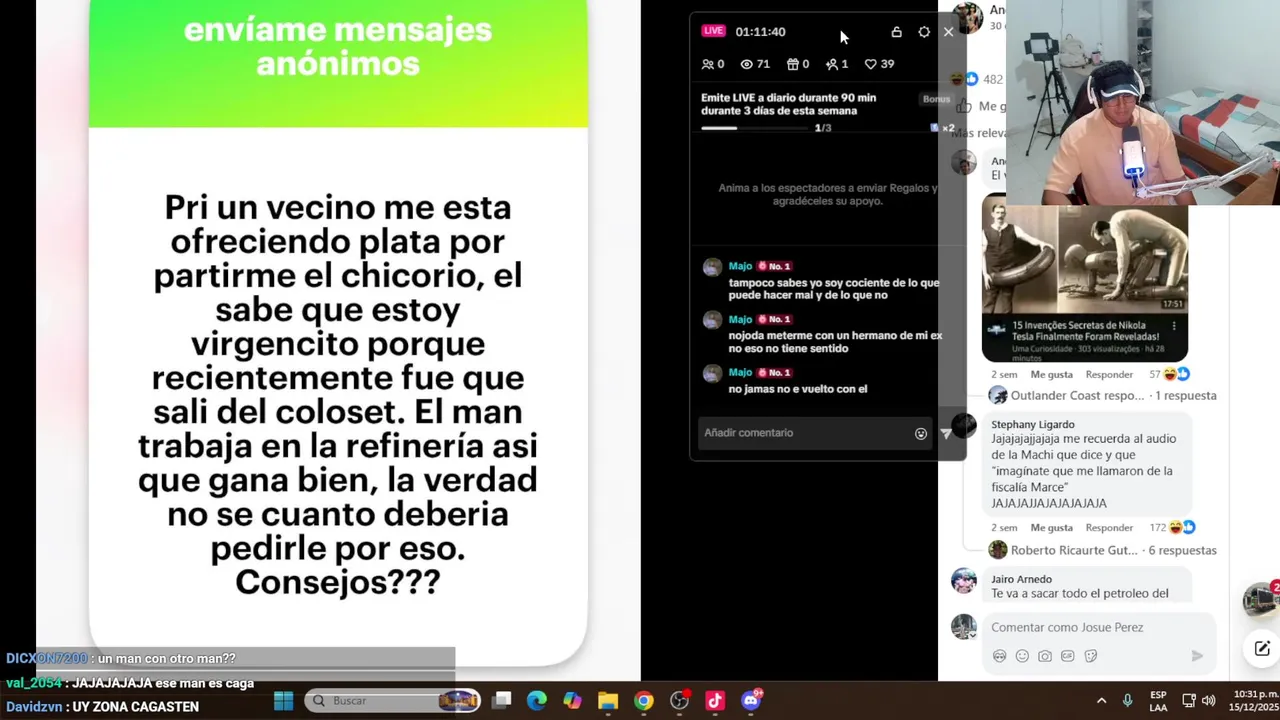Open emoji picker in LIVE comment box

[x=921, y=434]
